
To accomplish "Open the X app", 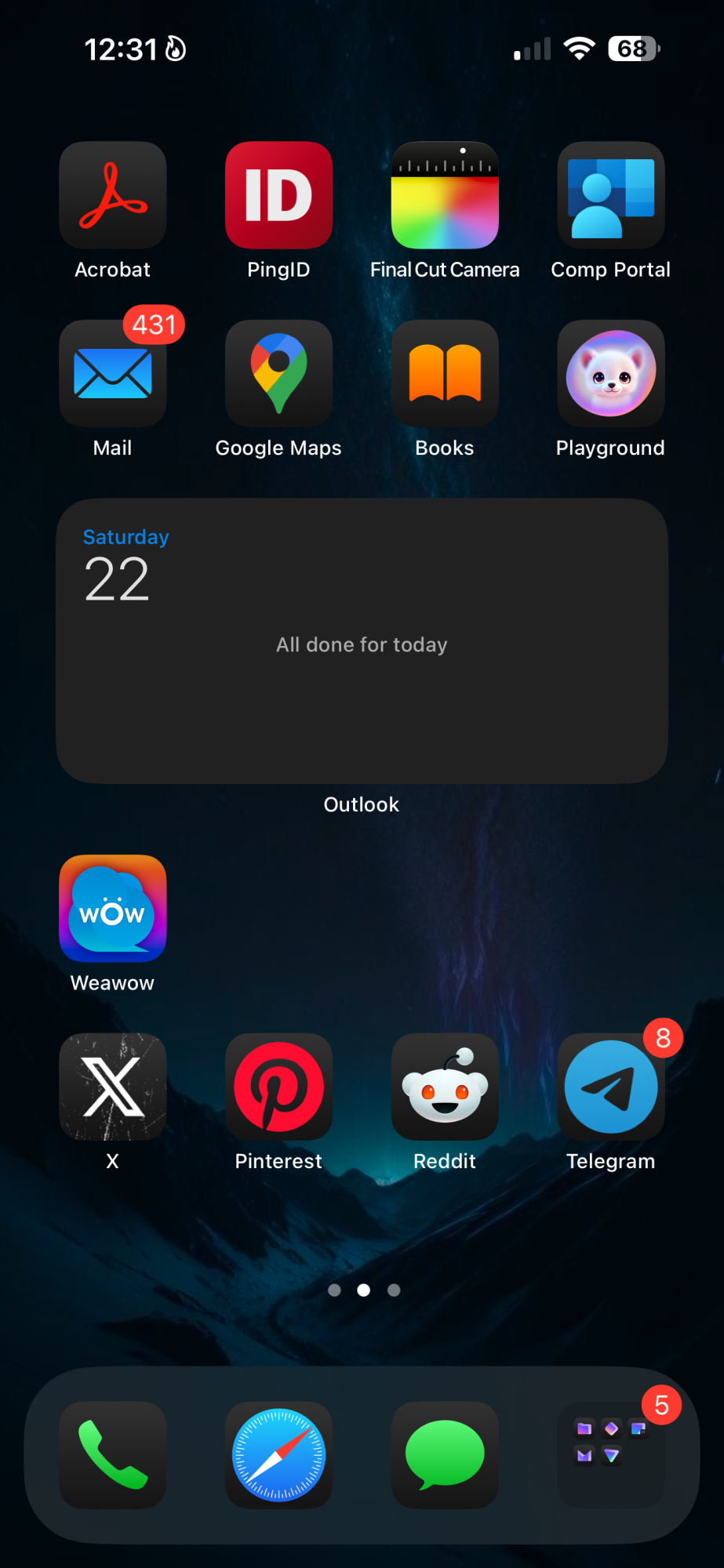I will pos(113,1087).
